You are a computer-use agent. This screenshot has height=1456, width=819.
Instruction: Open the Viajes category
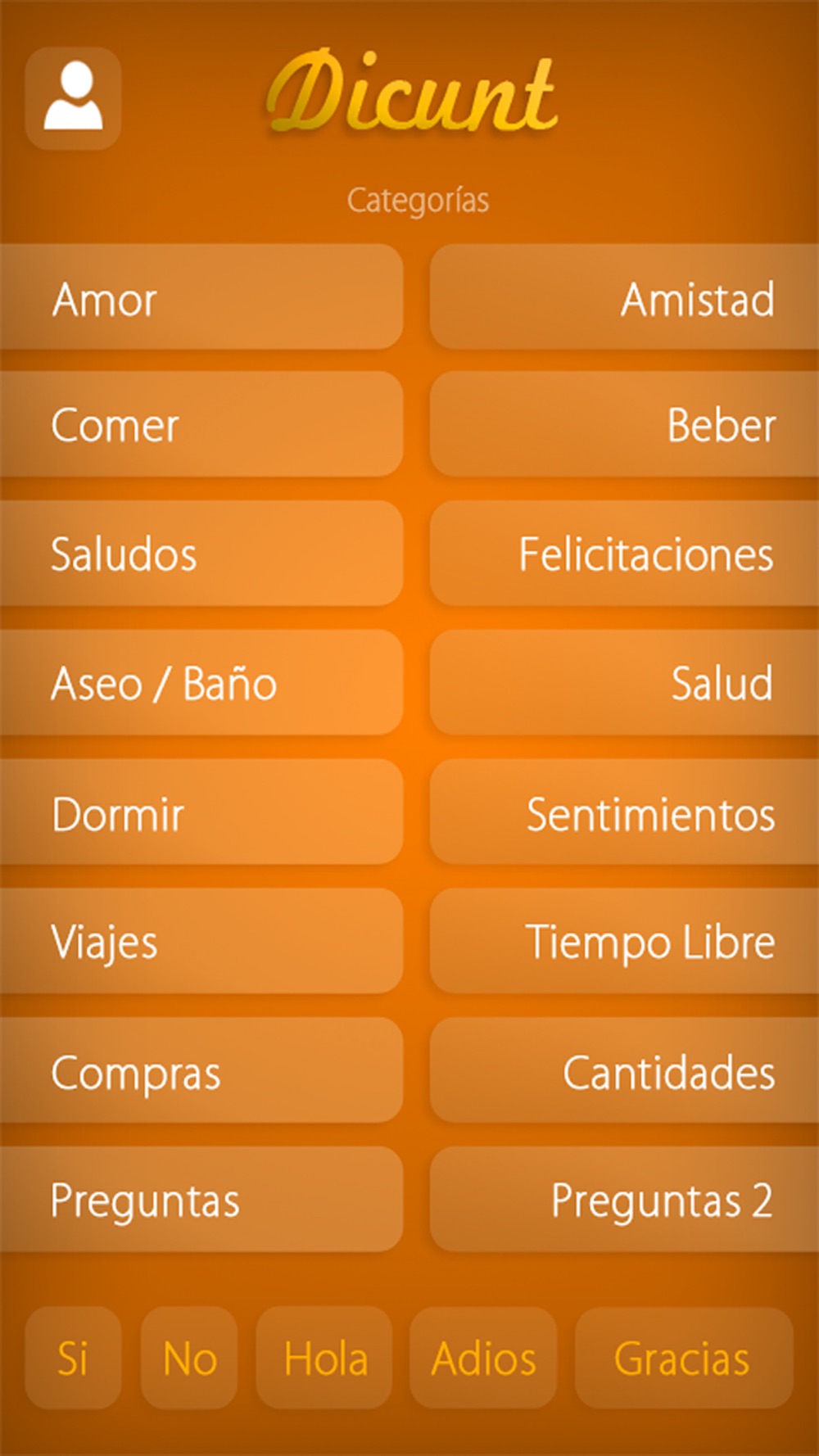[201, 941]
